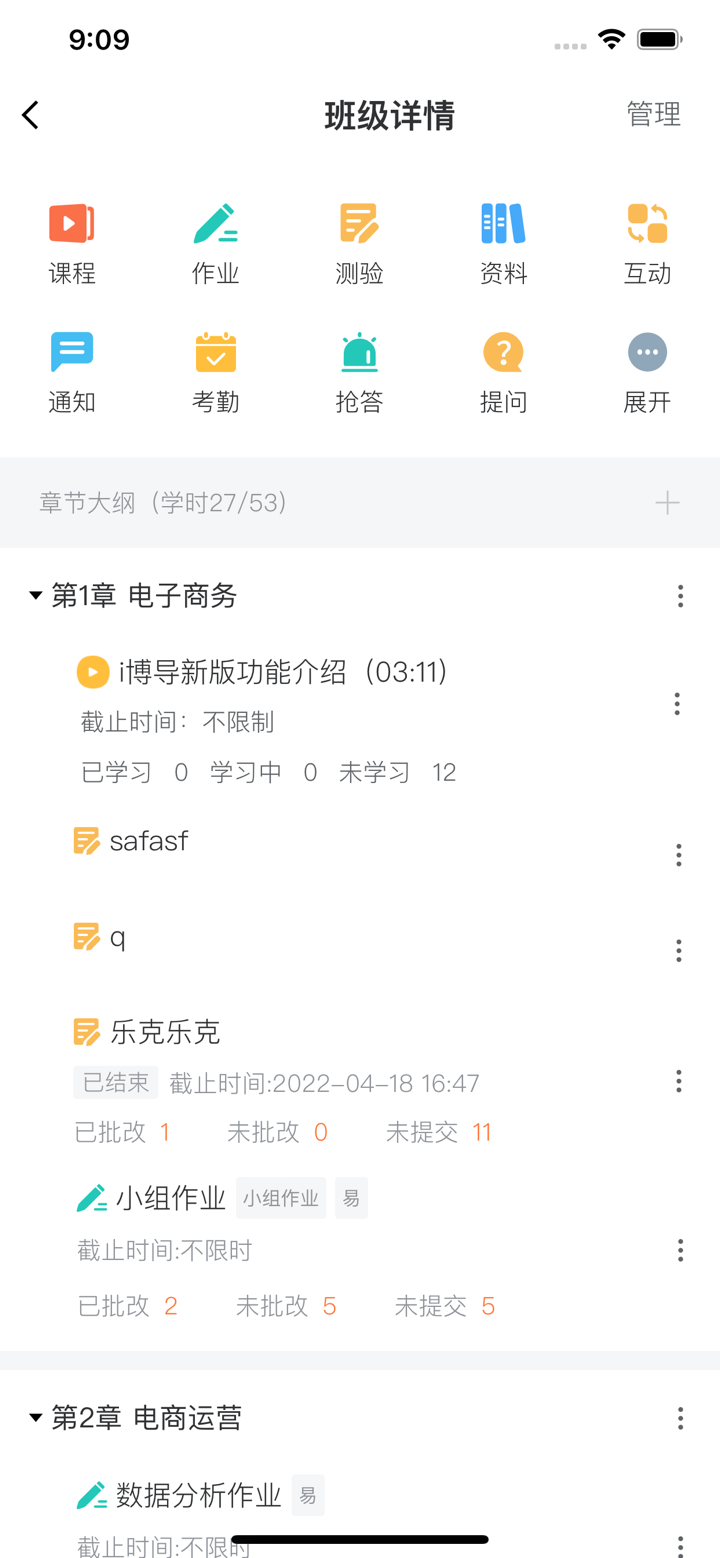
Task: Open the 课程 (Courses) icon
Action: point(71,238)
